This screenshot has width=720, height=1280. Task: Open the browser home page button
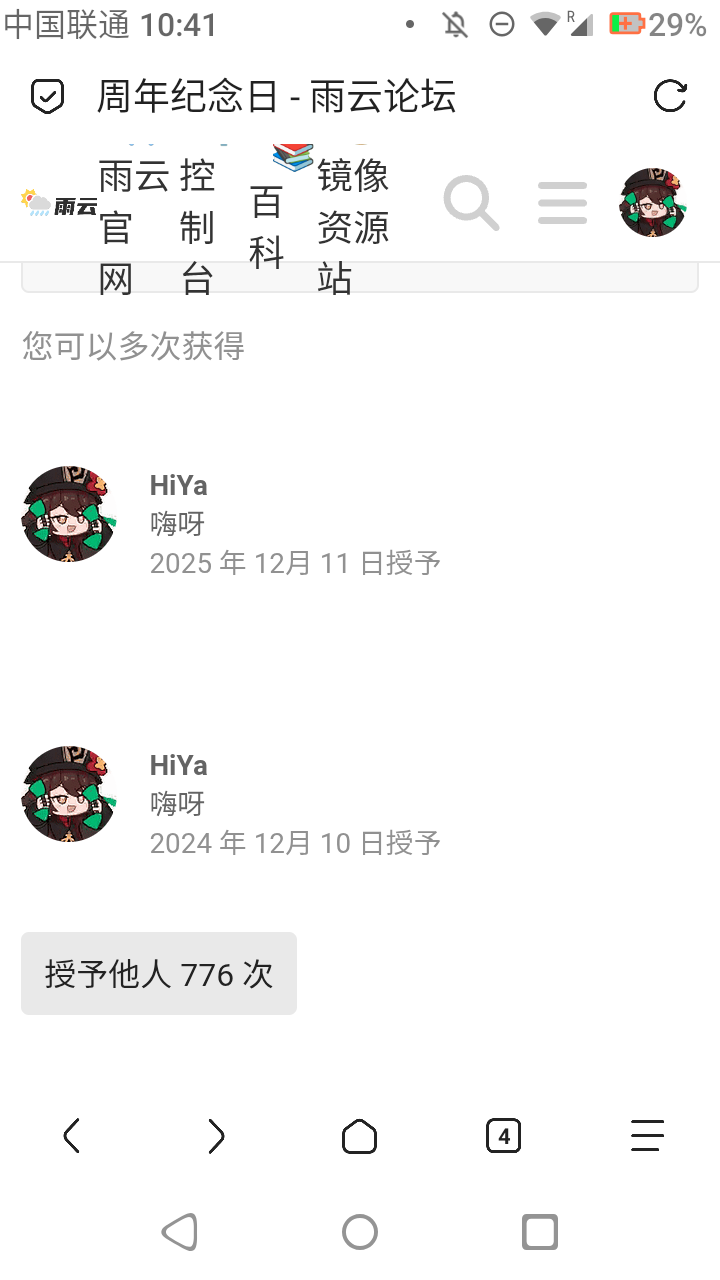tap(359, 1136)
